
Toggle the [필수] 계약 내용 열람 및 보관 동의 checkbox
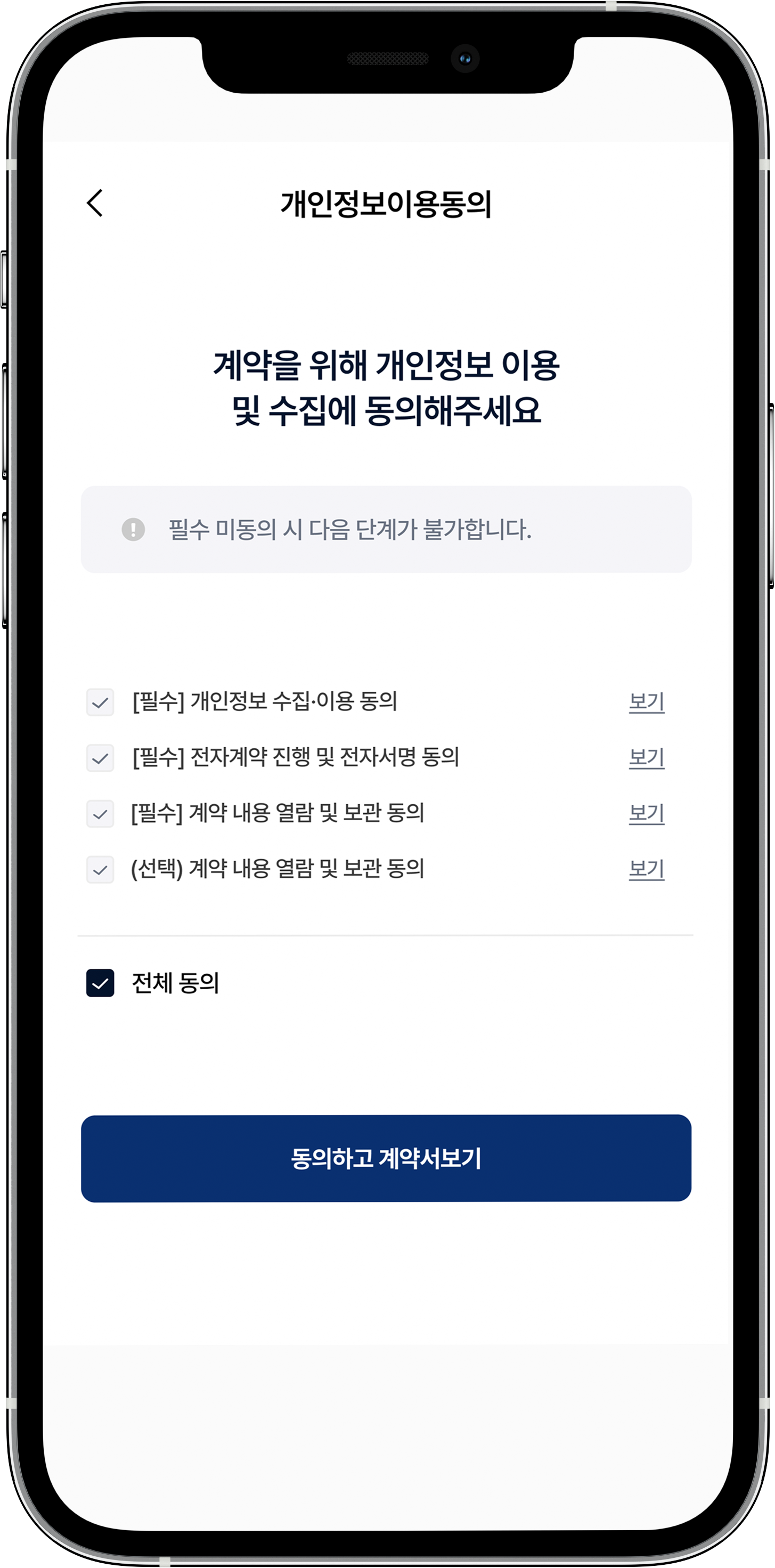click(x=100, y=814)
